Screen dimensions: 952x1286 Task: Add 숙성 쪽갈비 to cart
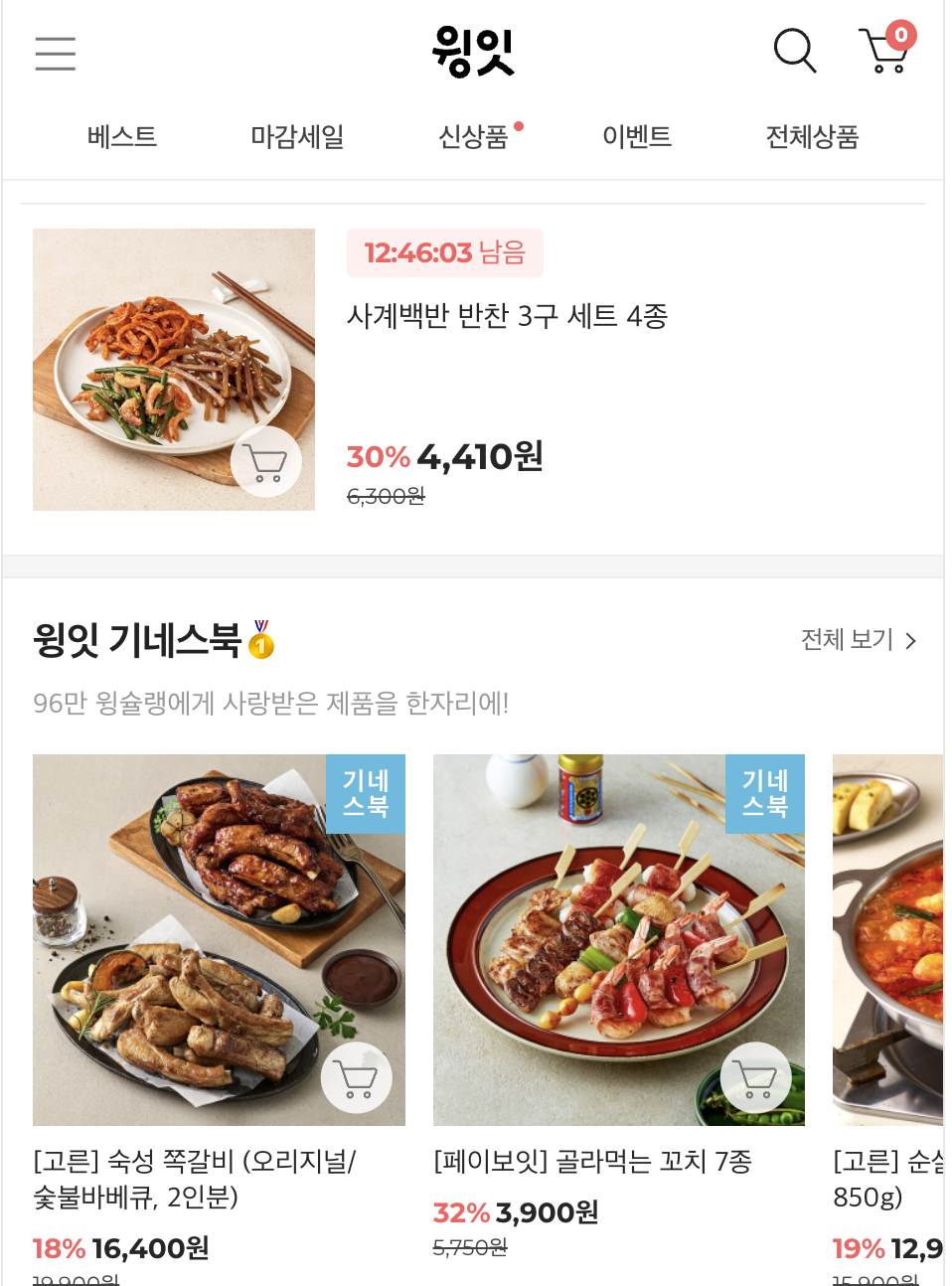tap(356, 1078)
